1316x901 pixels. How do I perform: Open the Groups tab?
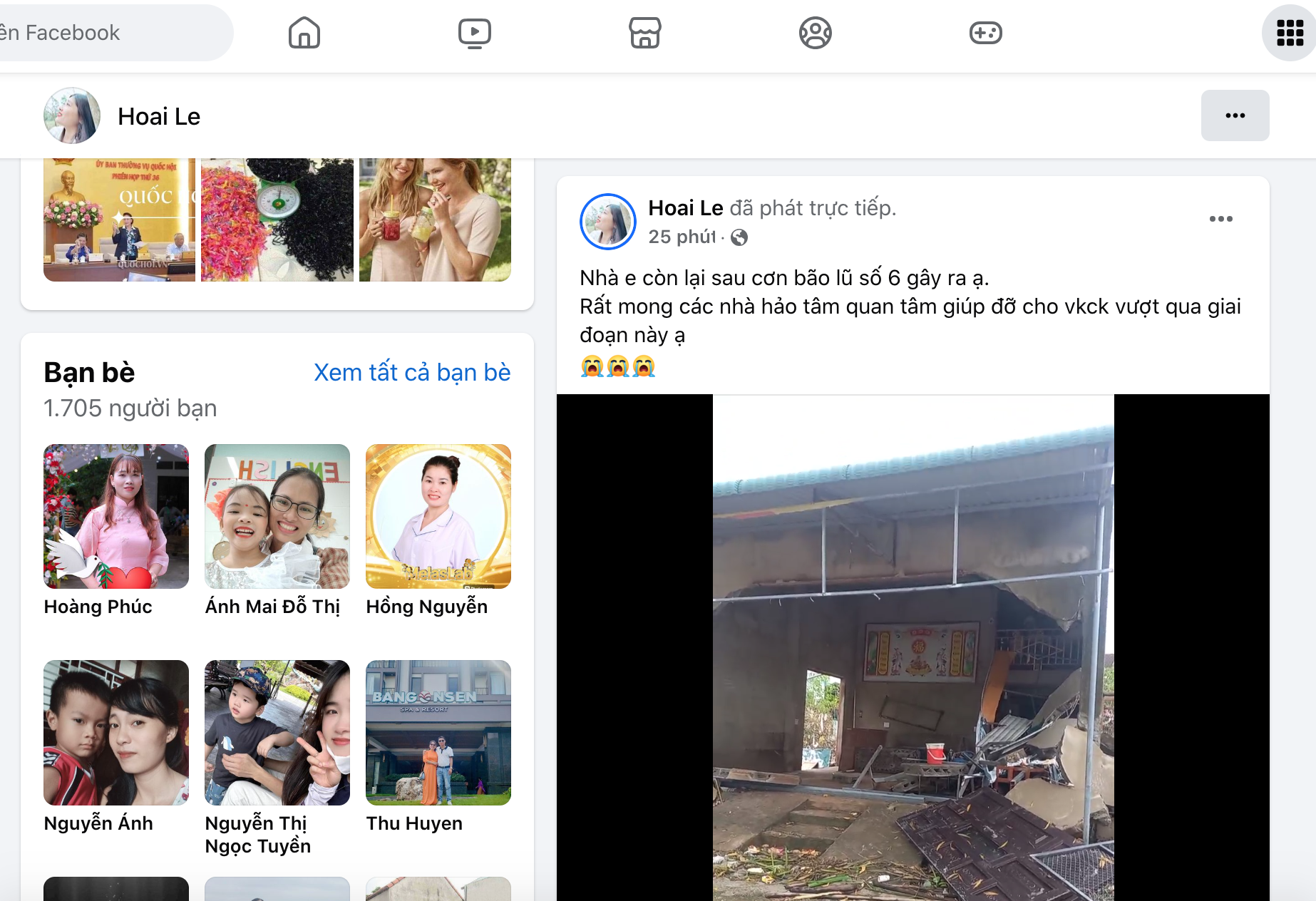816,33
